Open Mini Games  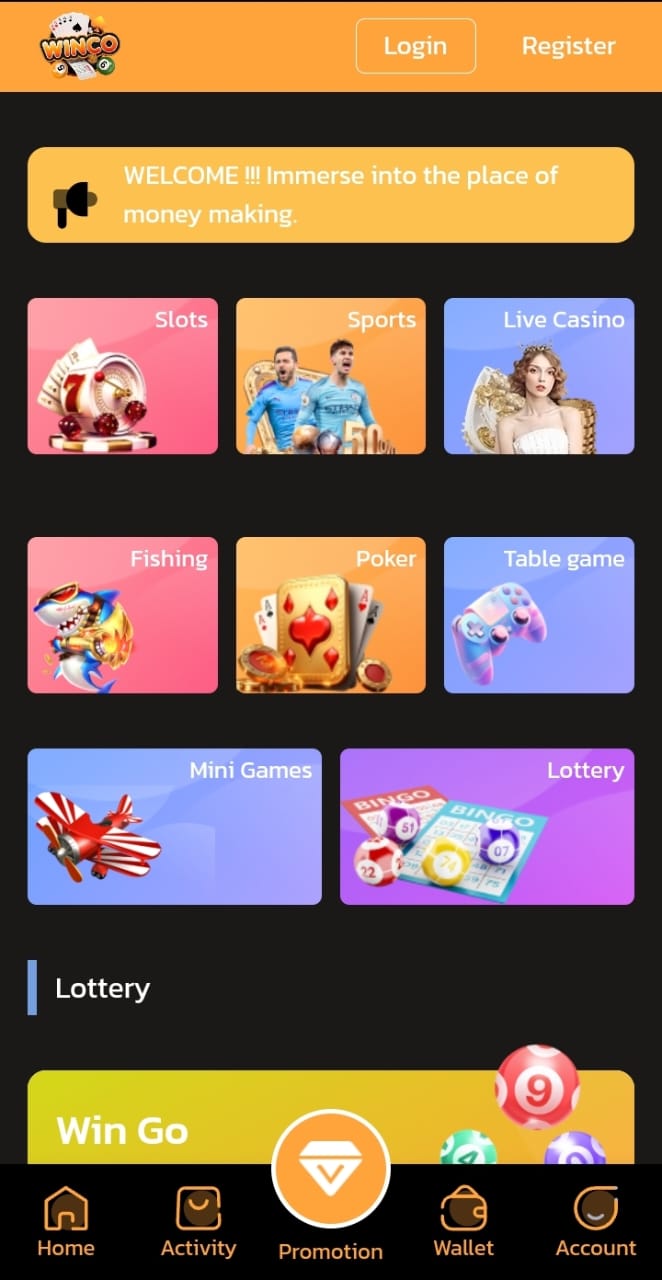(174, 827)
